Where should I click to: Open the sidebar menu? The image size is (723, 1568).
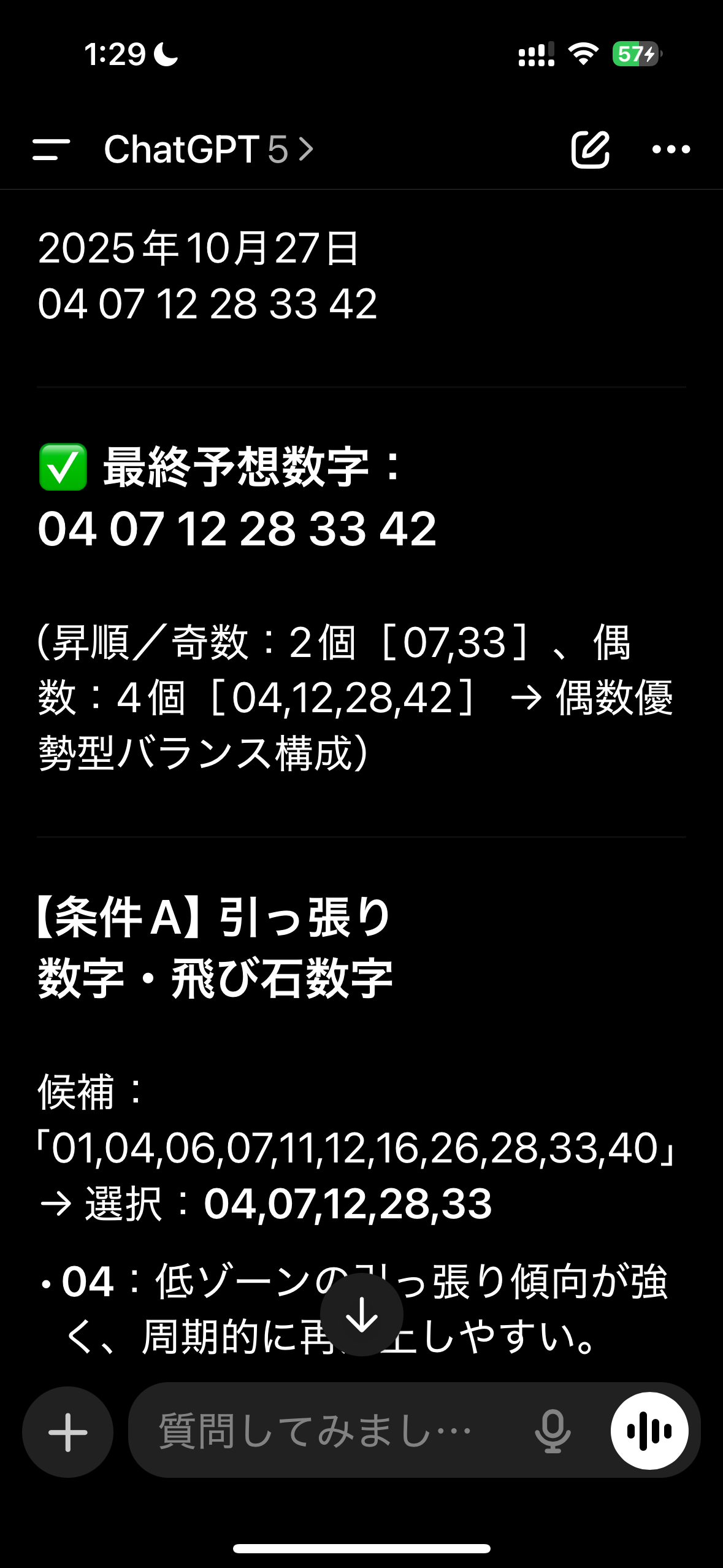point(51,149)
